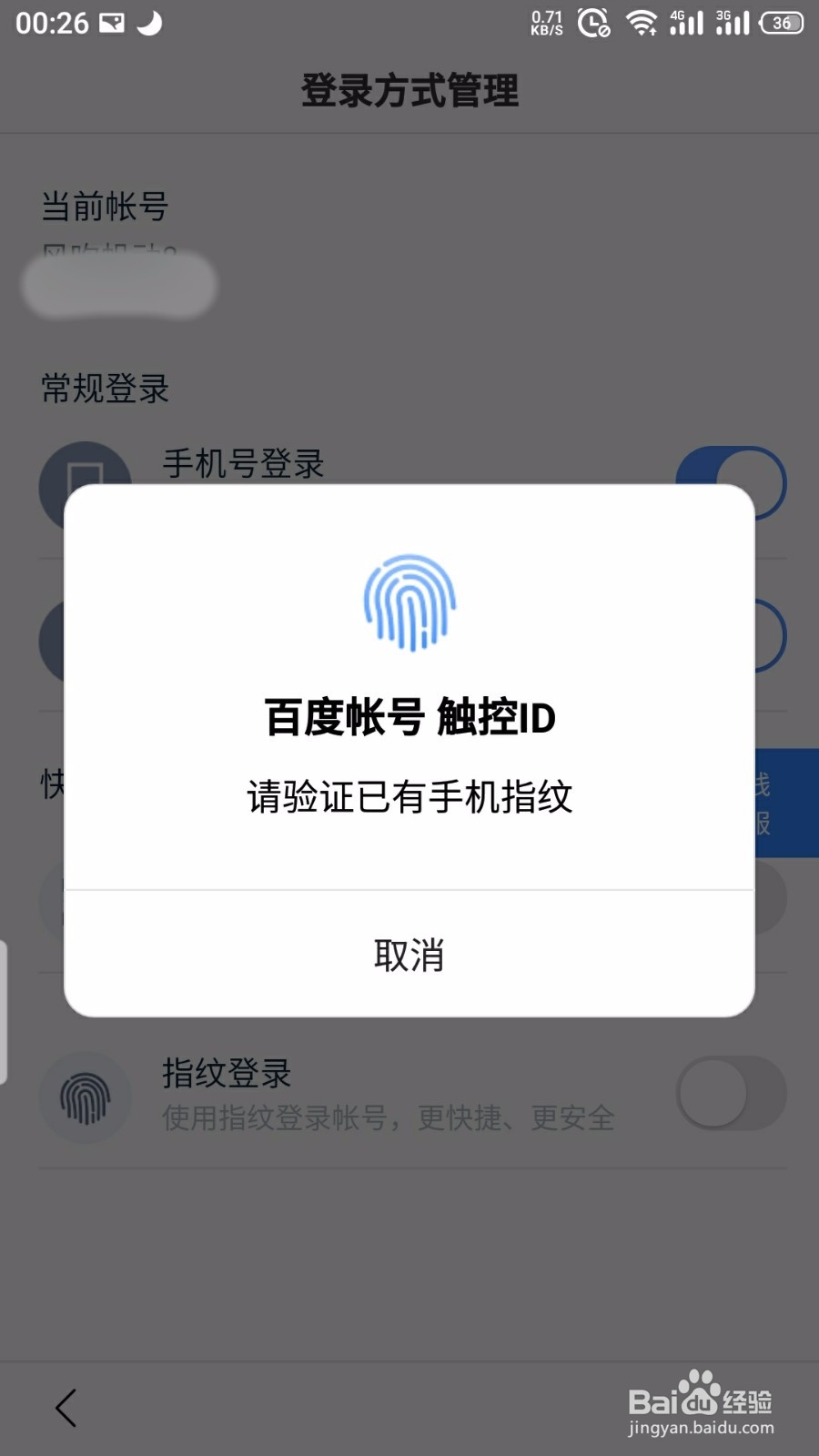Image resolution: width=819 pixels, height=1456 pixels.
Task: Tap the fingerprint icon in the Touch ID dialog
Action: coord(409,602)
